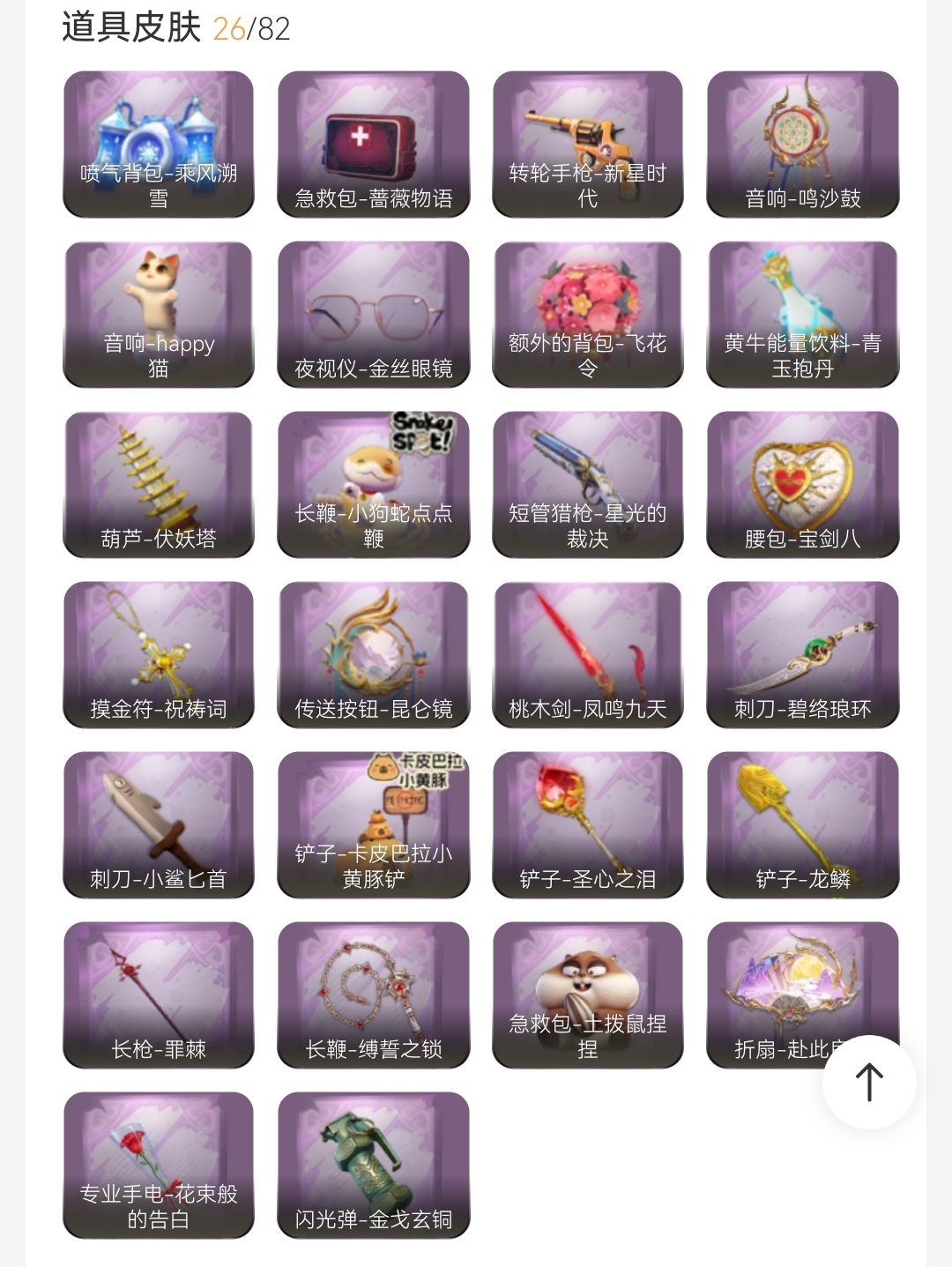Select the 转轮手枪-新星时代 skin tile
The height and width of the screenshot is (1267, 952).
click(588, 144)
